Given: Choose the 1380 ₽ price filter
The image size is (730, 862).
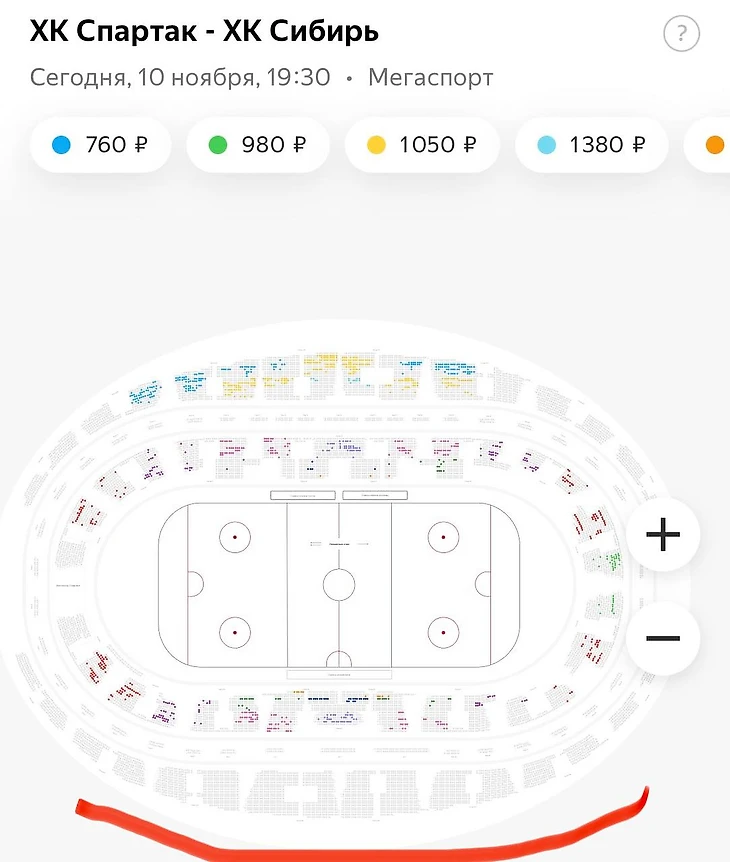Looking at the screenshot, I should point(592,145).
